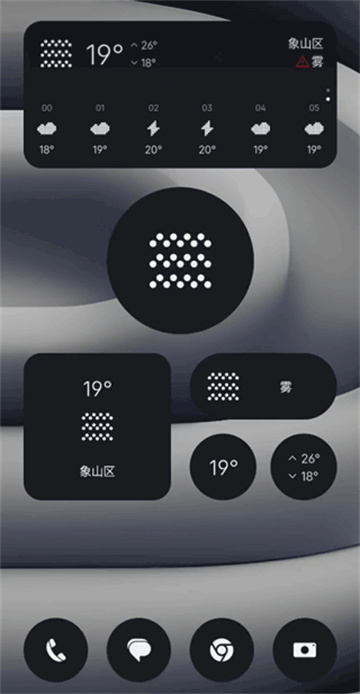This screenshot has width=360, height=694.
Task: Open the small round 19° temperature widget
Action: (223, 467)
